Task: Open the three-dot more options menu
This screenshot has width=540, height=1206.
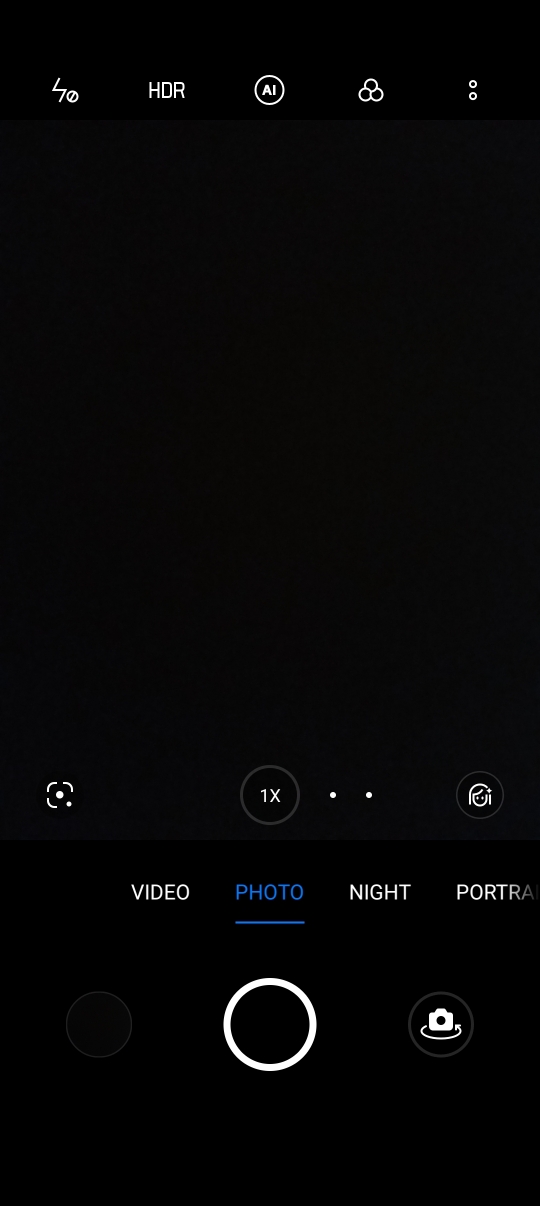Action: (x=473, y=91)
